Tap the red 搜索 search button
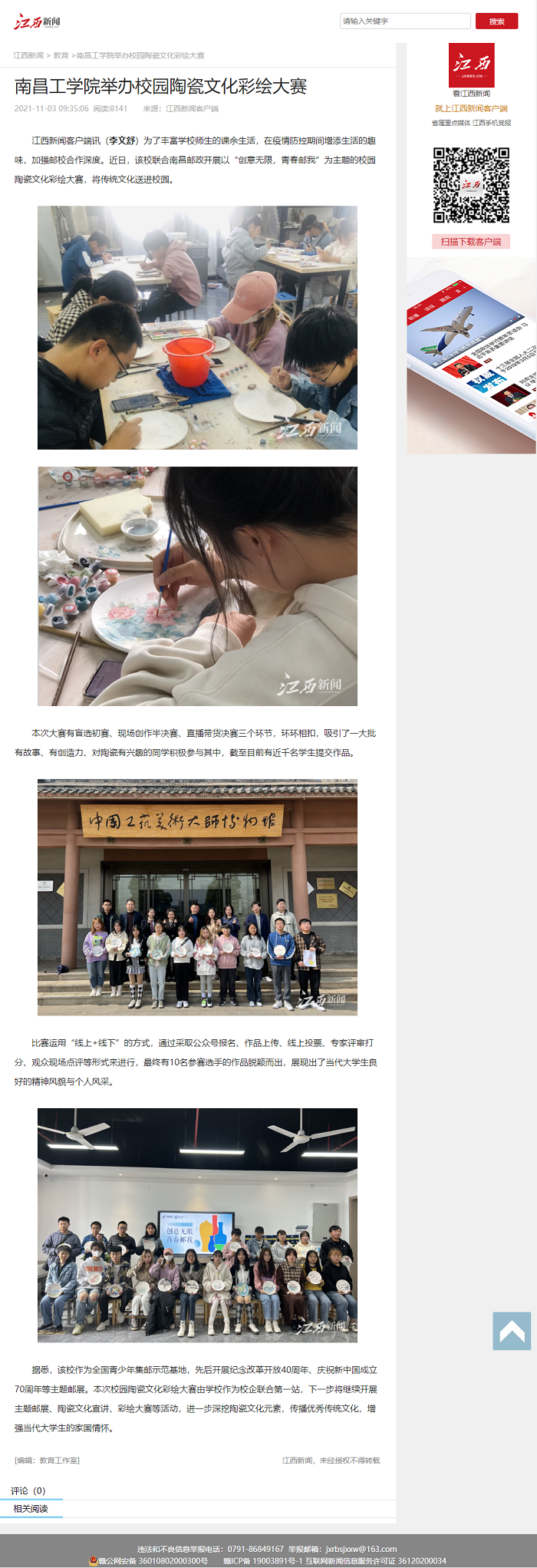The width and height of the screenshot is (537, 1568). click(496, 21)
